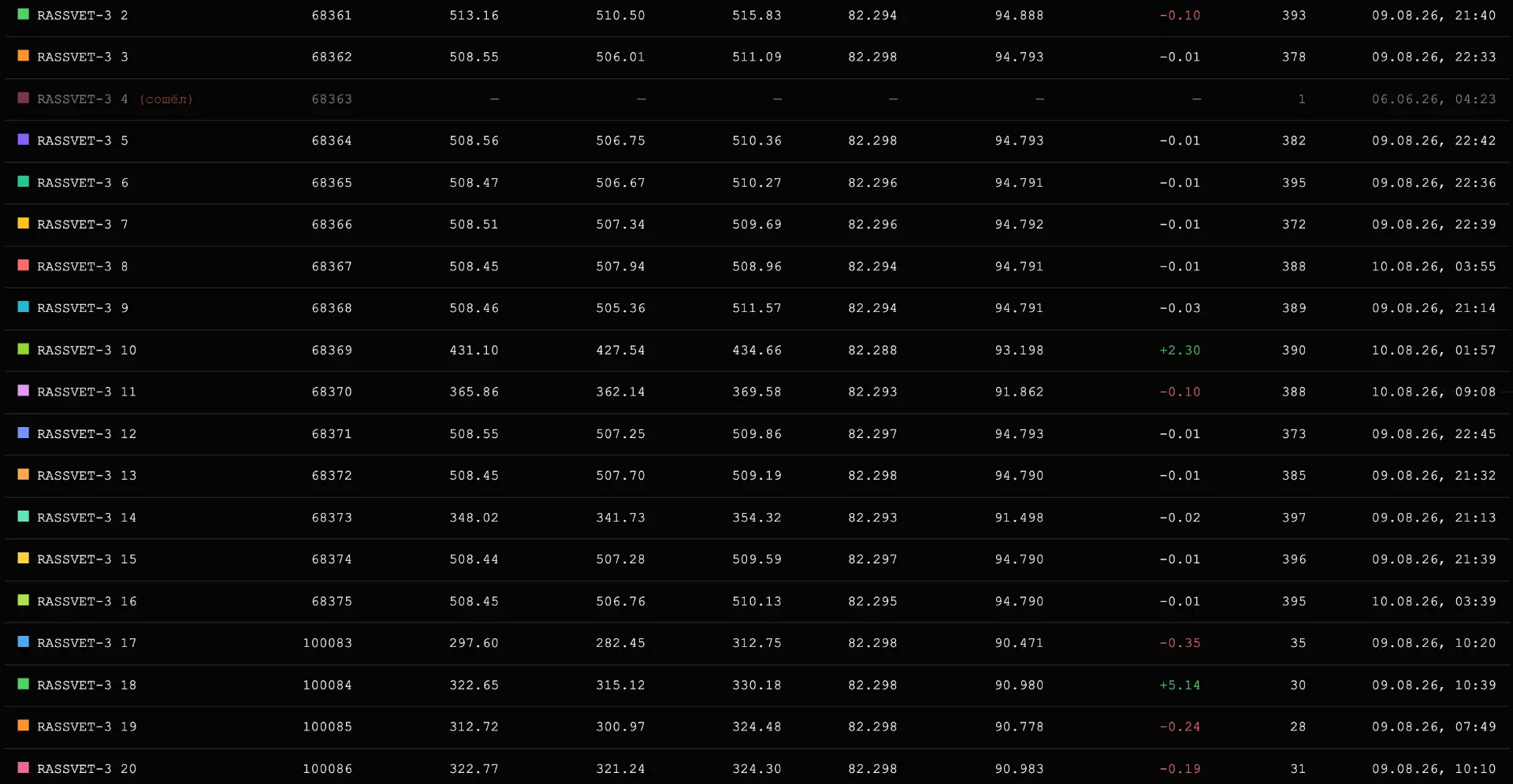Screen dimensions: 1513x784
Task: View details for RASSVET-3 17
Action: 756,644
